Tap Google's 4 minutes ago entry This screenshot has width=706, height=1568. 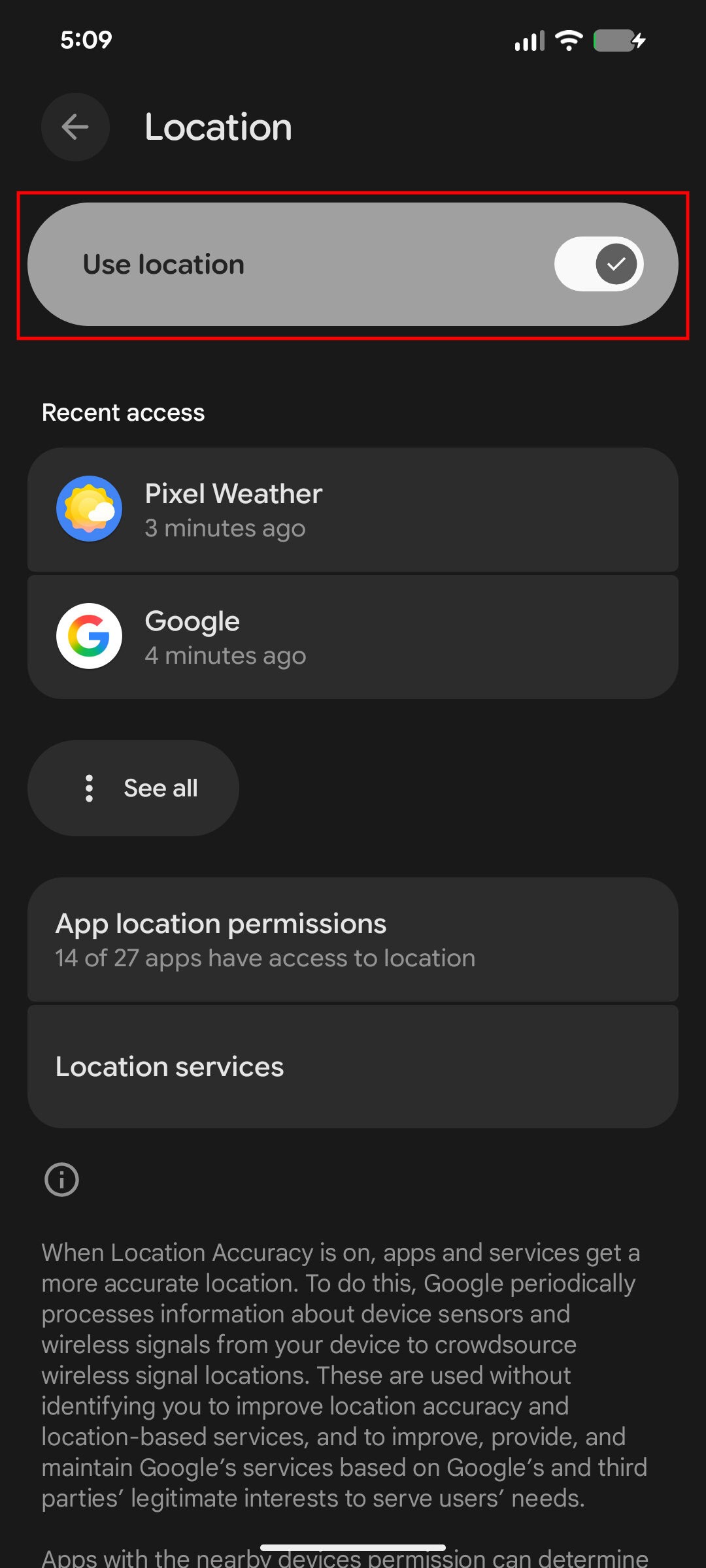point(353,636)
